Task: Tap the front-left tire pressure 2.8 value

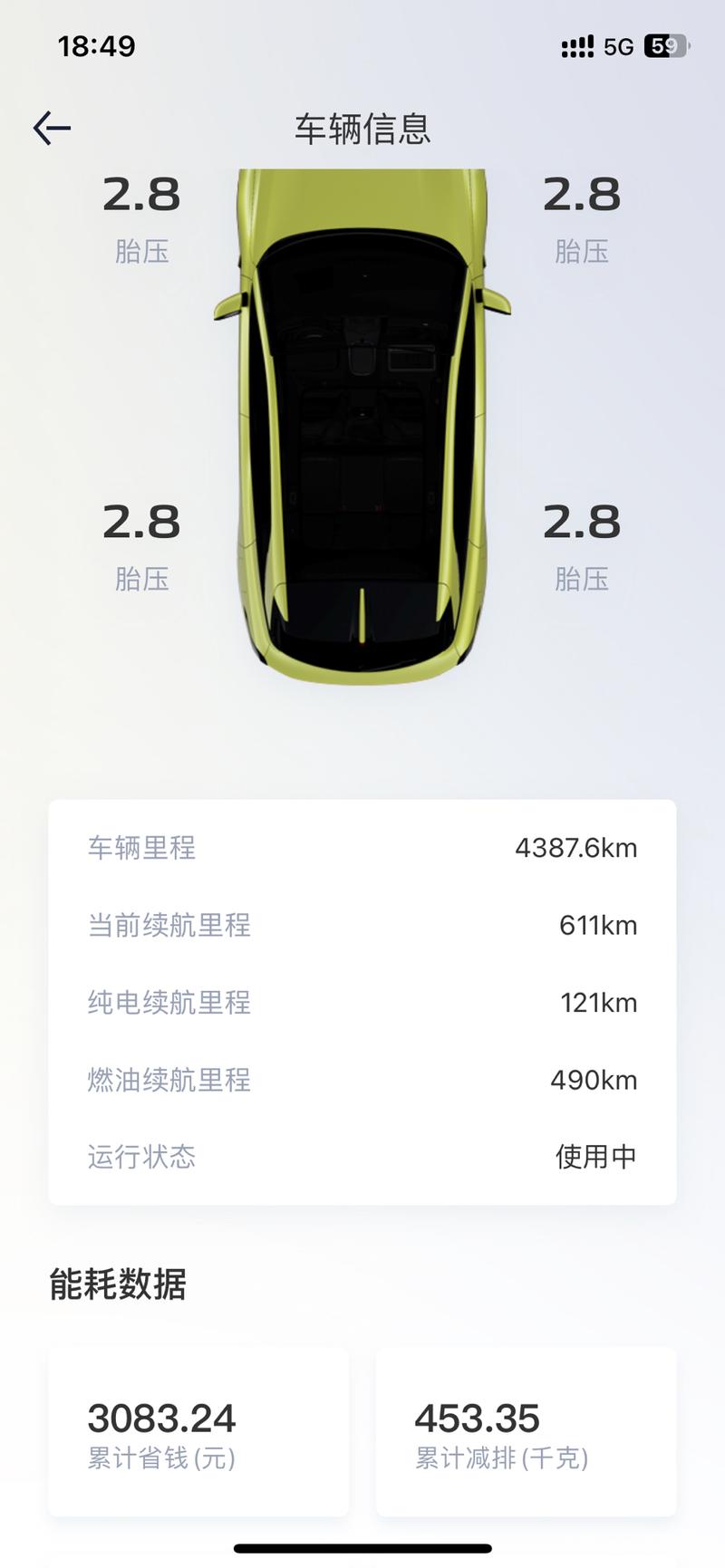Action: pos(140,193)
